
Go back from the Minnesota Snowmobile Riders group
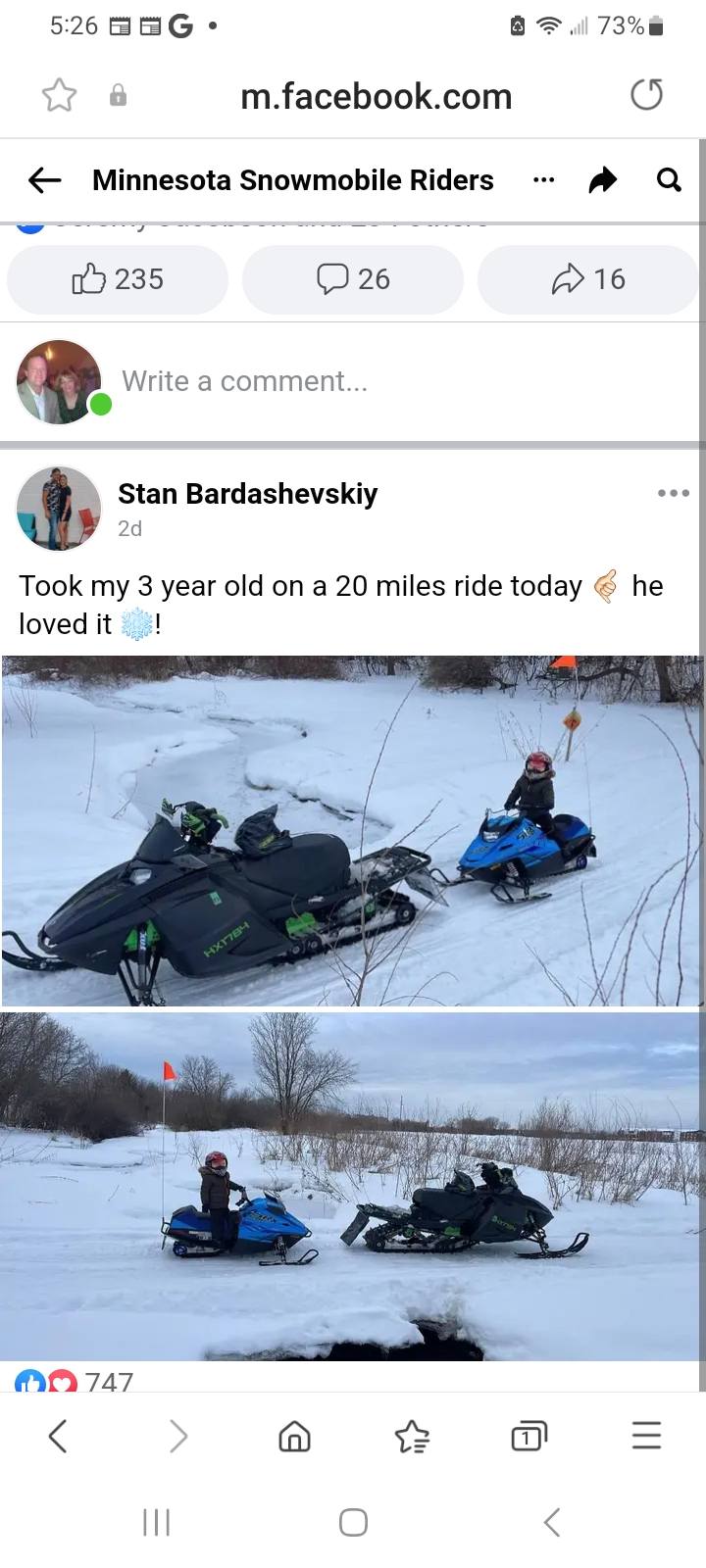pos(44,179)
